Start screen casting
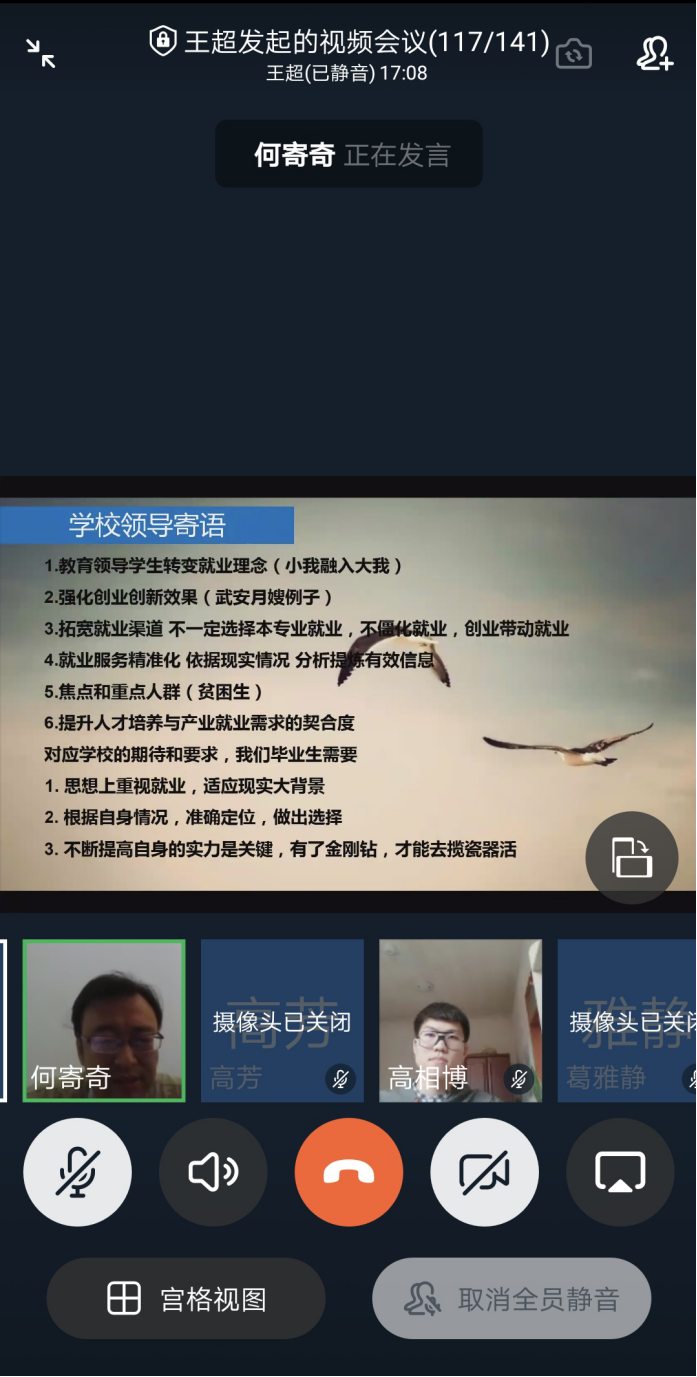This screenshot has height=1377, width=697. tap(620, 1171)
